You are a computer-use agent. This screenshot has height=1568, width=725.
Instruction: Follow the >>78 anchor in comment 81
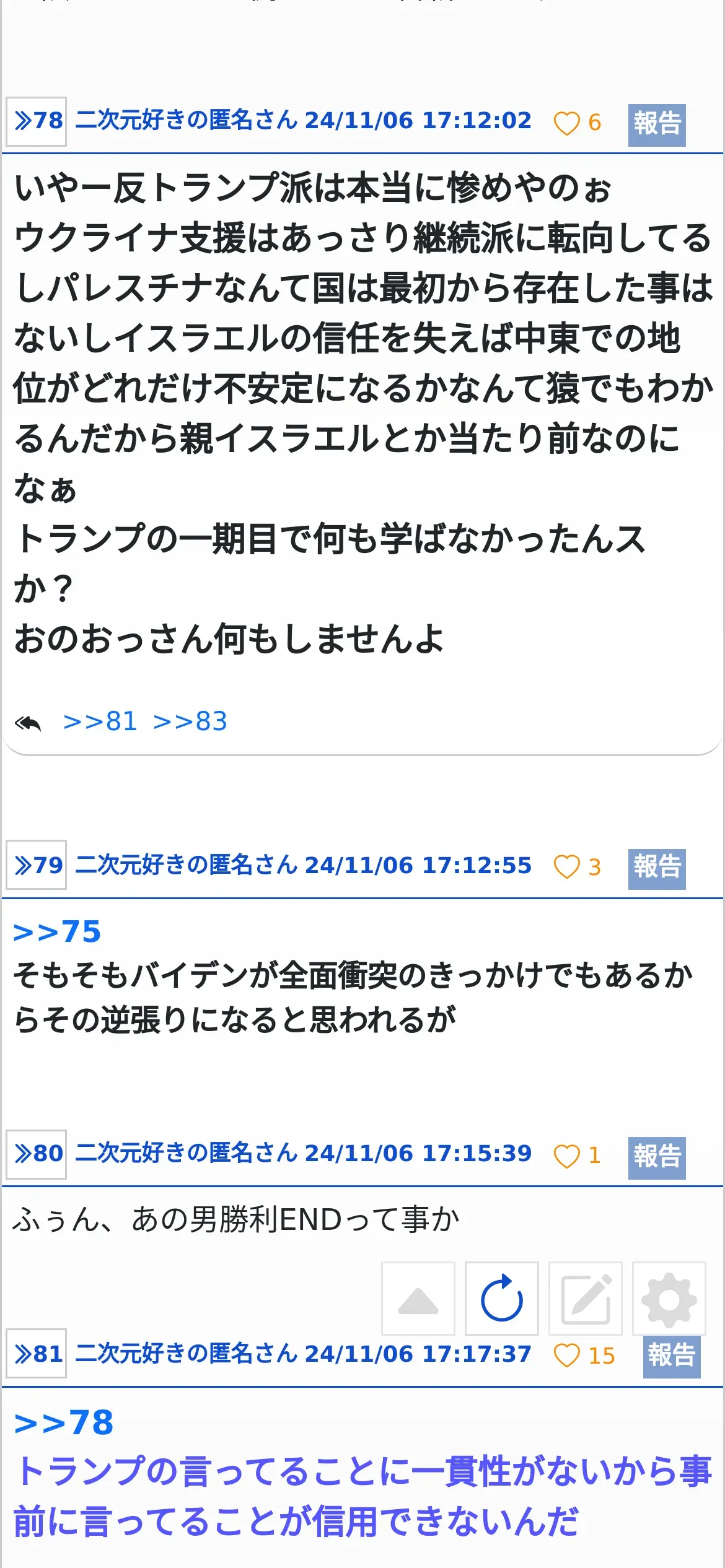[x=64, y=1423]
